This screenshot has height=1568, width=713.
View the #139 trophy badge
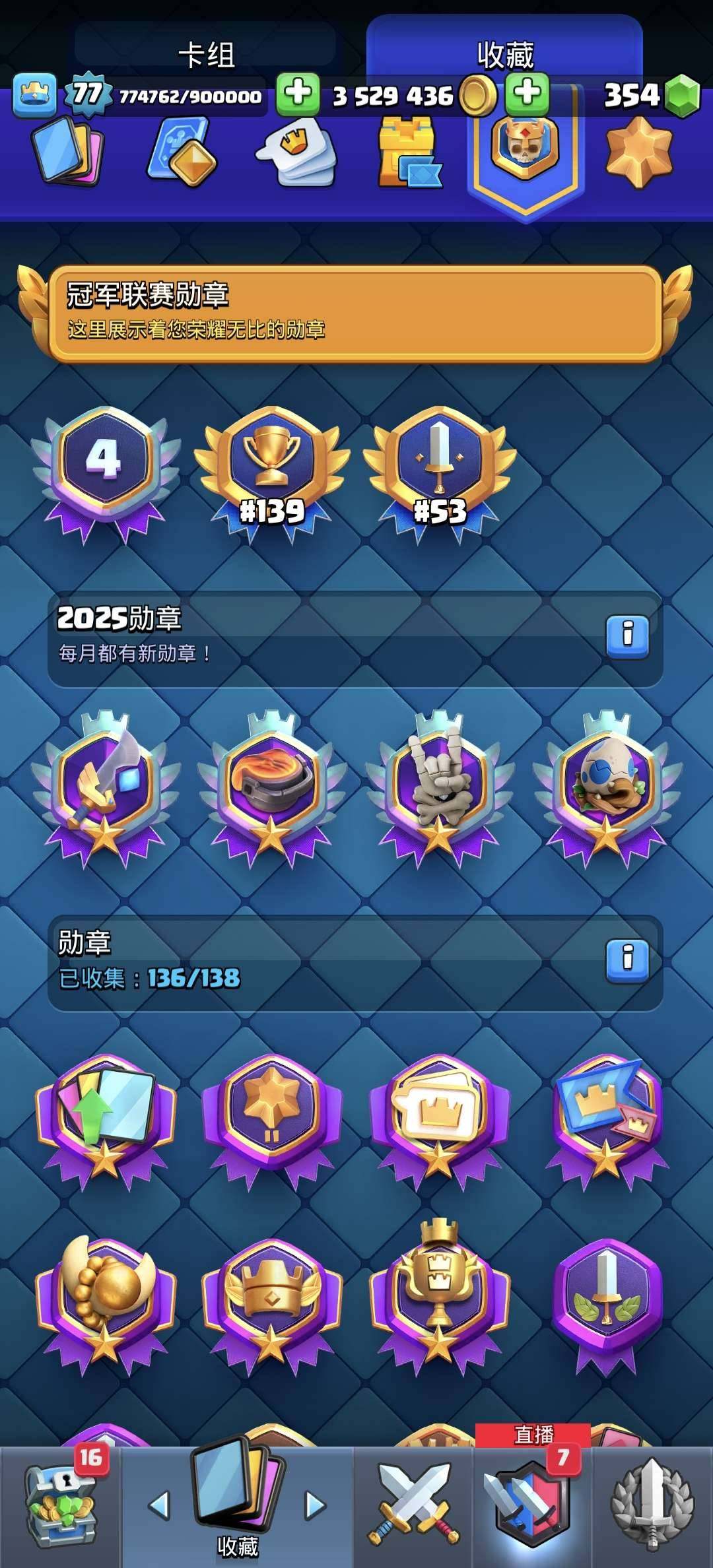click(x=271, y=471)
